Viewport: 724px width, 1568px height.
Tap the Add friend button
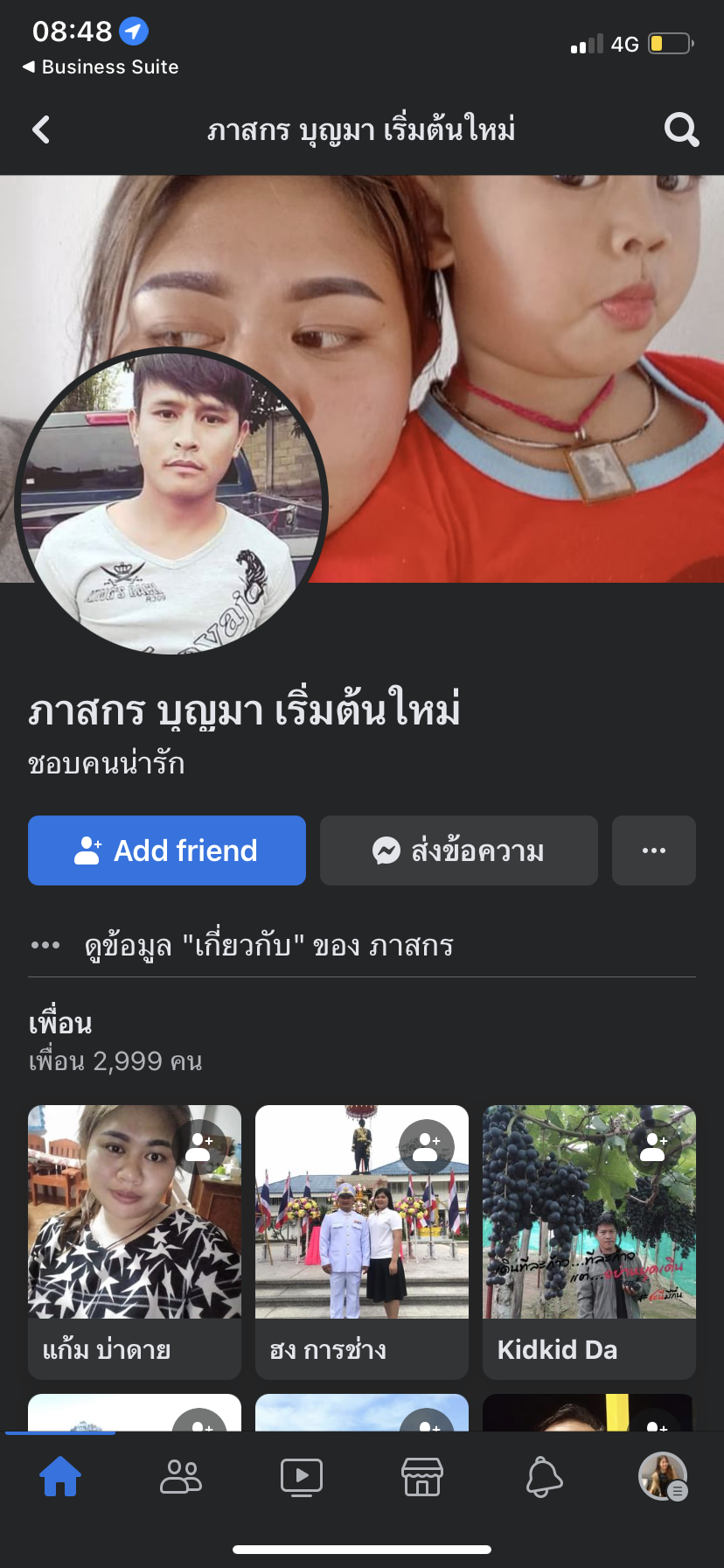pos(167,850)
